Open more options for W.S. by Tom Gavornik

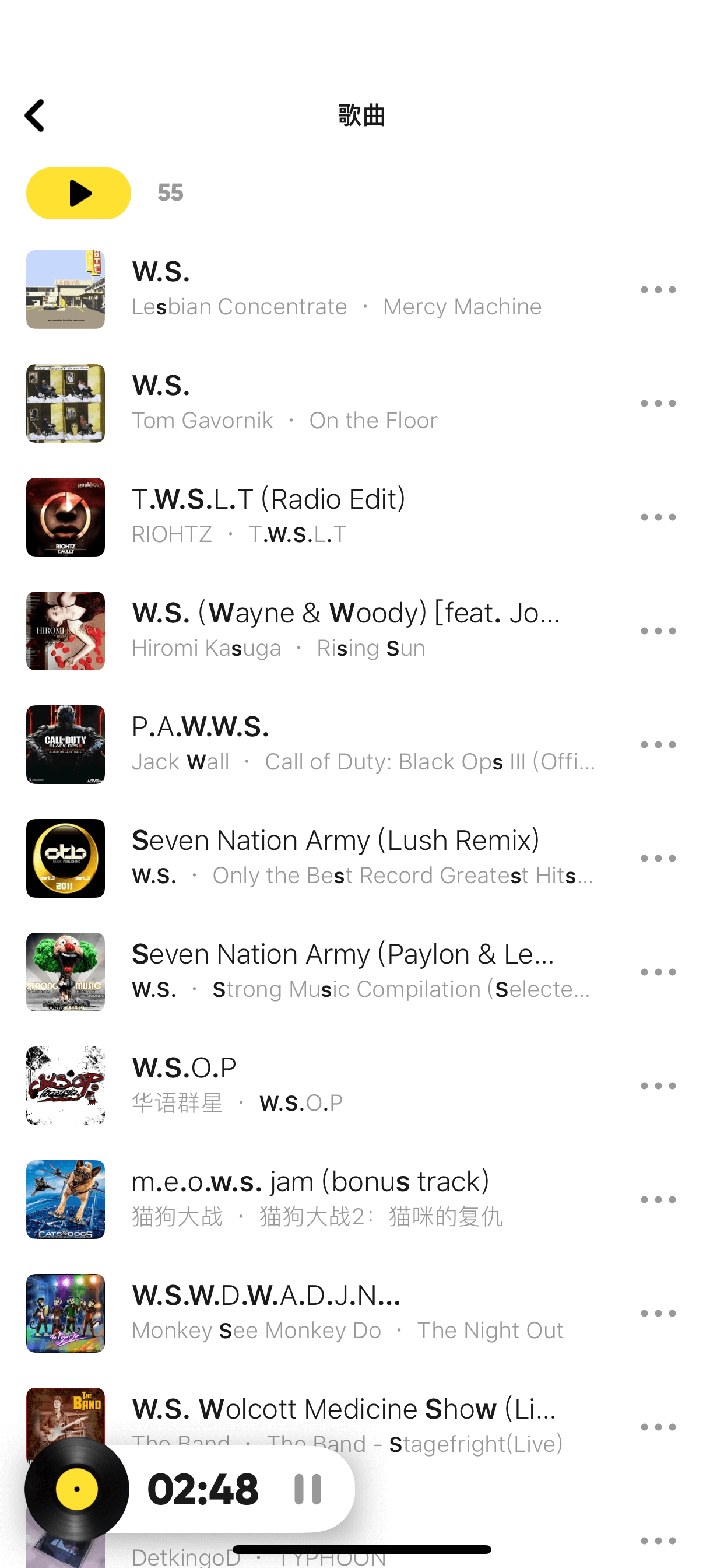click(658, 404)
